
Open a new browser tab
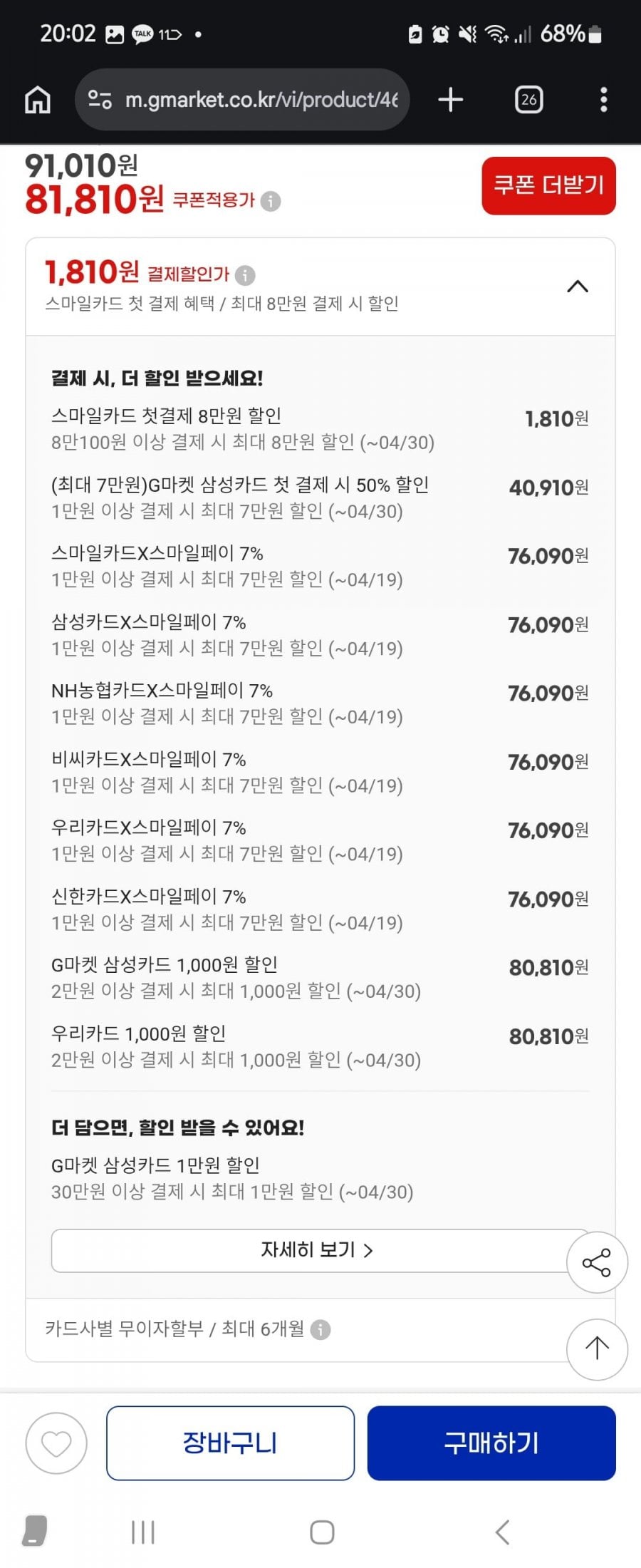tap(450, 100)
